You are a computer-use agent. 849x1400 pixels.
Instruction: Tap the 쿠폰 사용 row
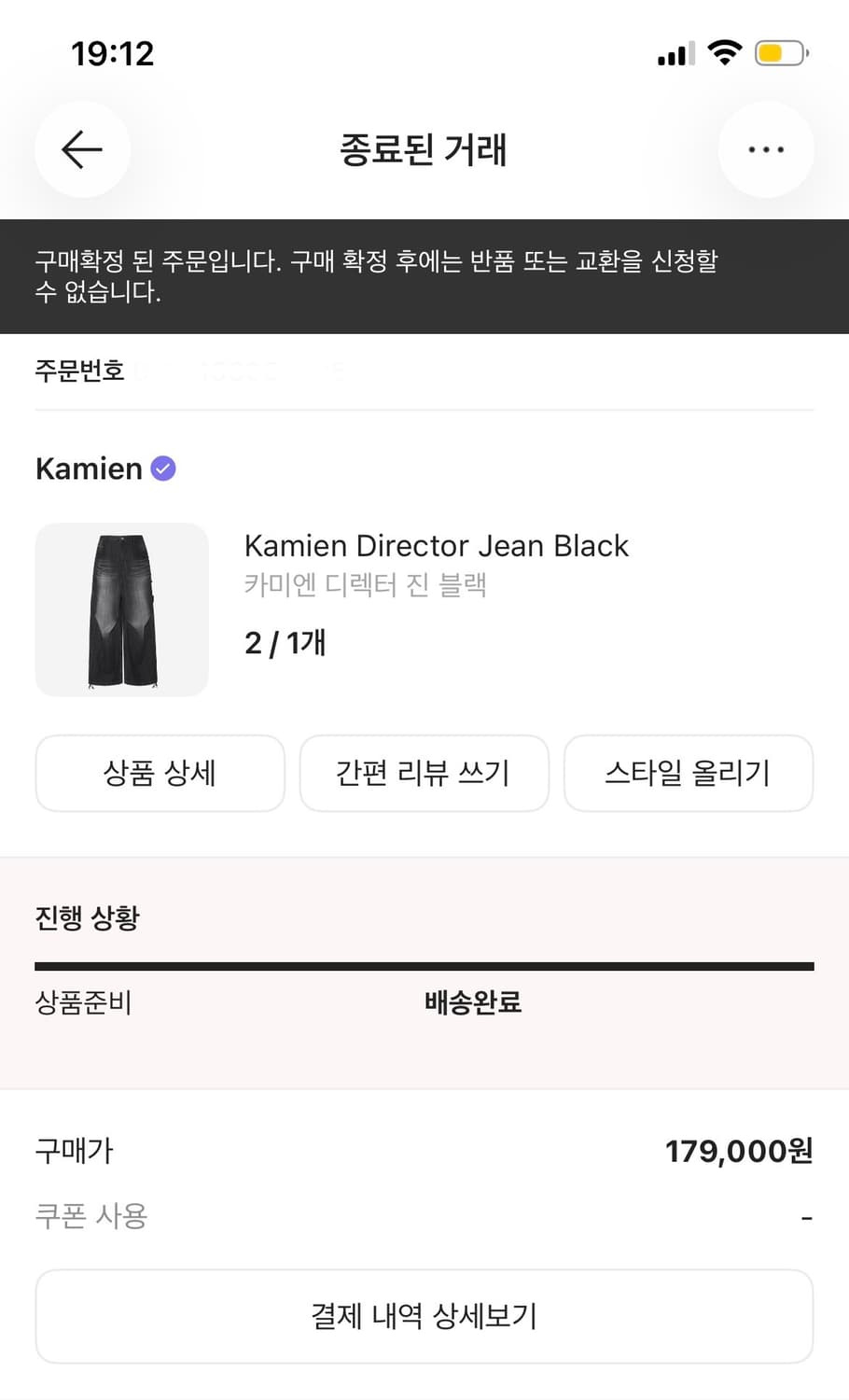(x=90, y=1214)
